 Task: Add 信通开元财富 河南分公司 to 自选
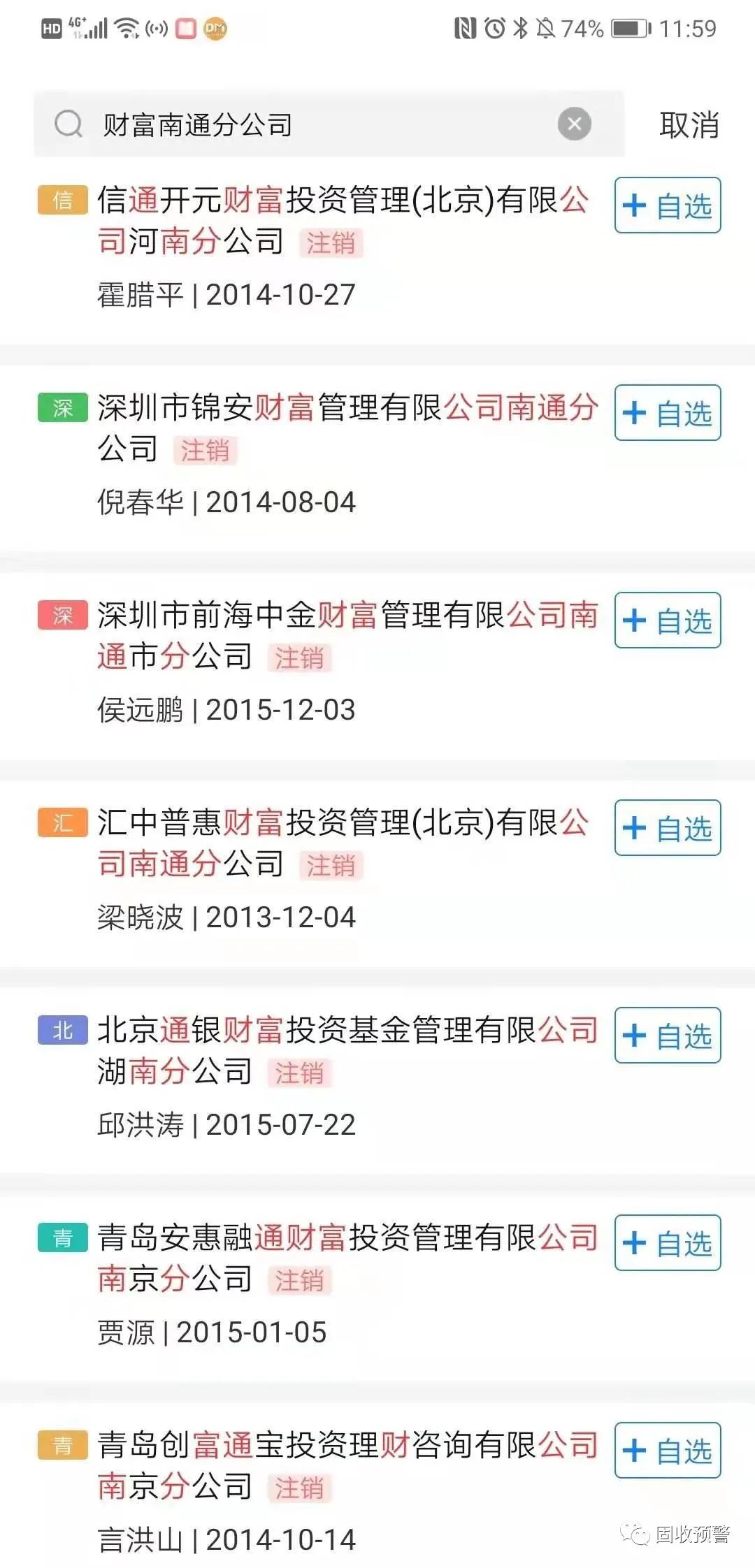point(668,205)
